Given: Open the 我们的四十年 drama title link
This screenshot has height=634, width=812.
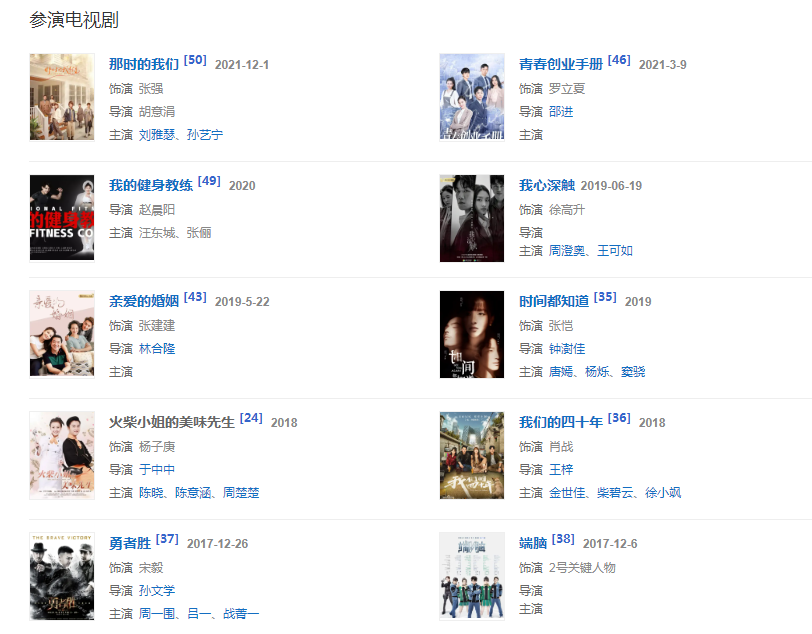Looking at the screenshot, I should point(560,423).
